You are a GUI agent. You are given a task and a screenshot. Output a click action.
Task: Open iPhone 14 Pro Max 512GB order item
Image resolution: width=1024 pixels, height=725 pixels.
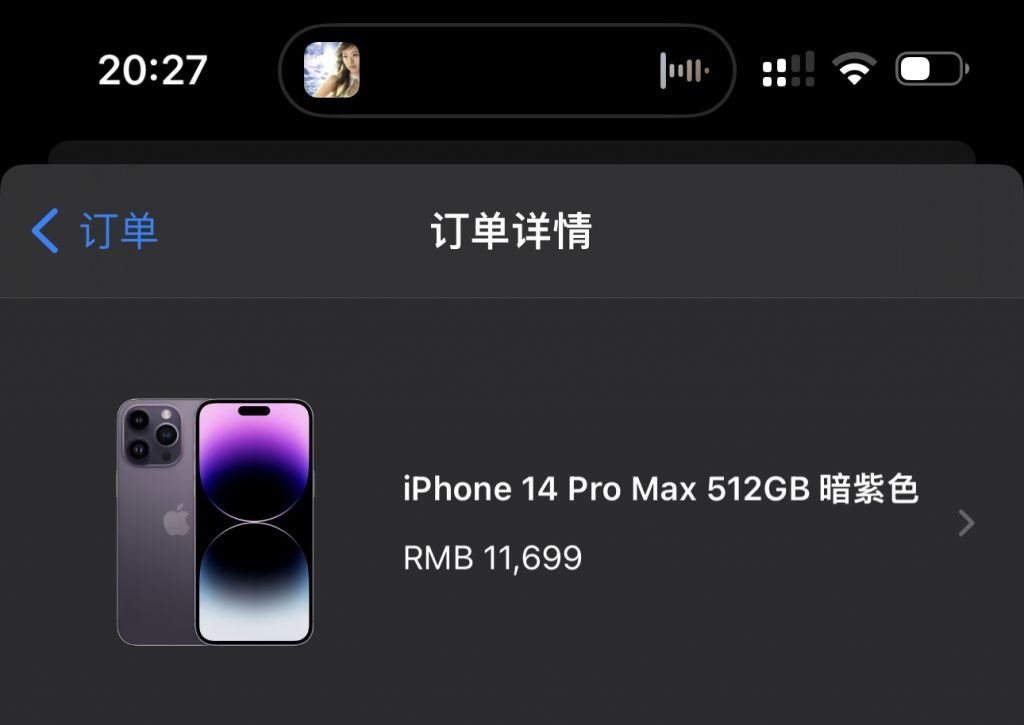point(660,522)
